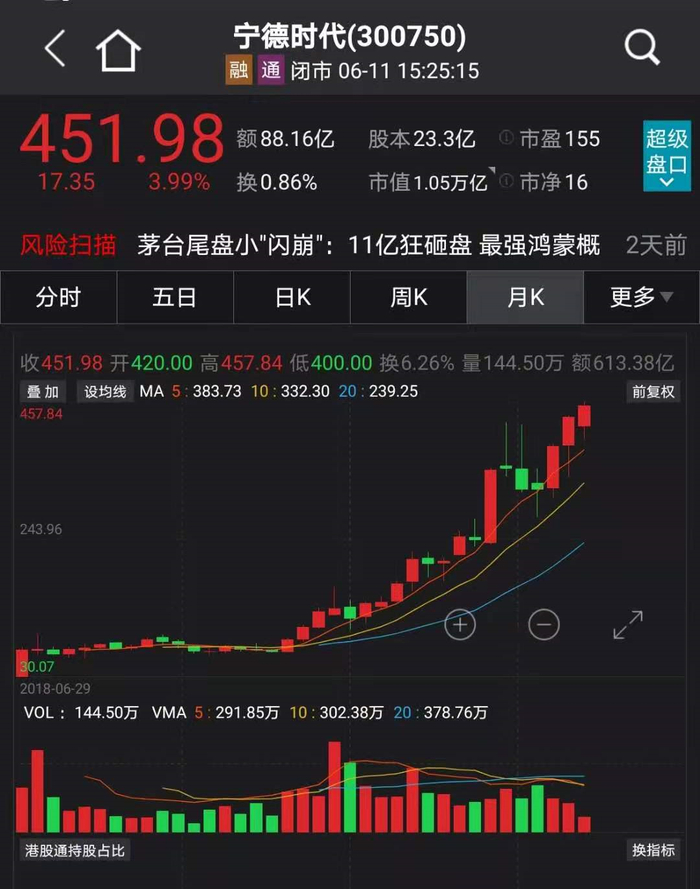Select the 日K chart tab

coord(292,297)
